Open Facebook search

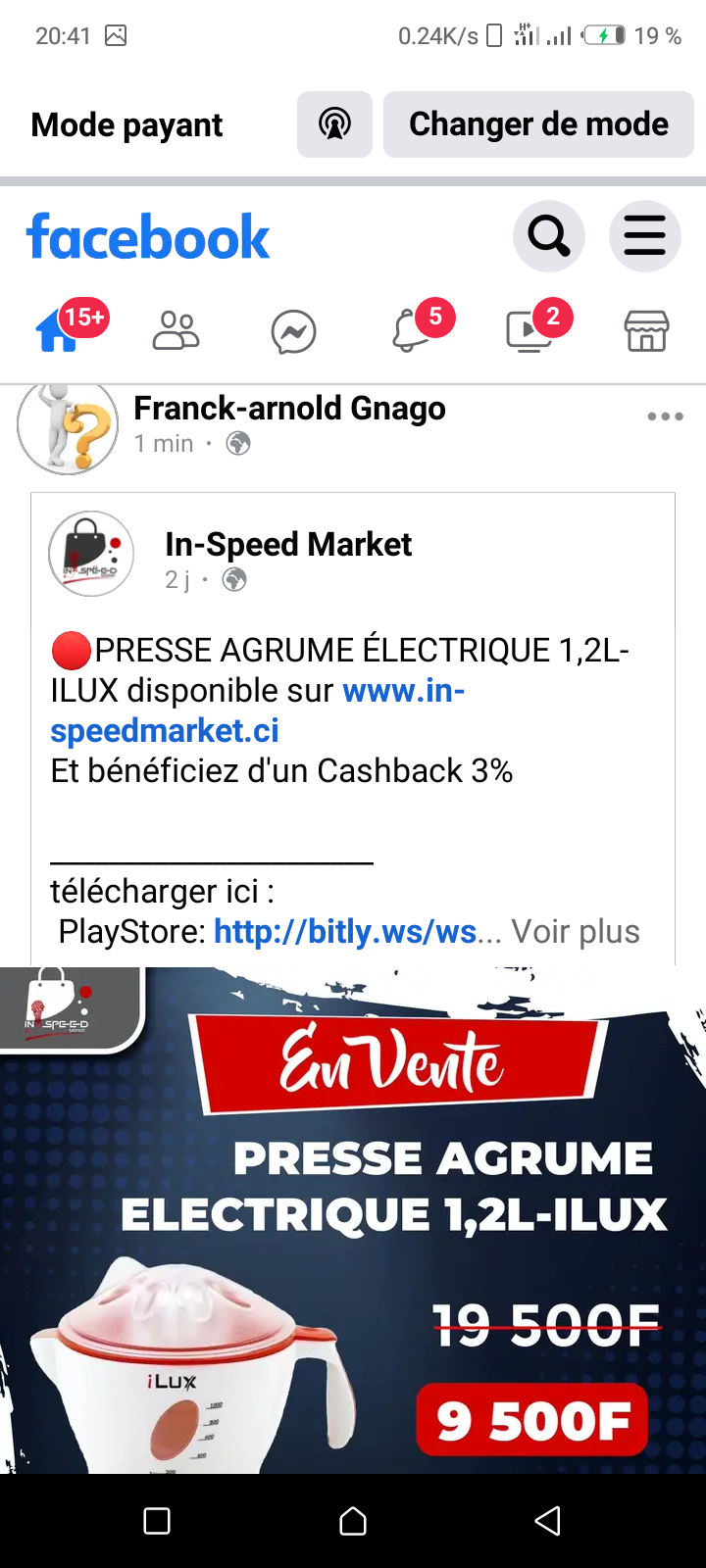(x=548, y=236)
